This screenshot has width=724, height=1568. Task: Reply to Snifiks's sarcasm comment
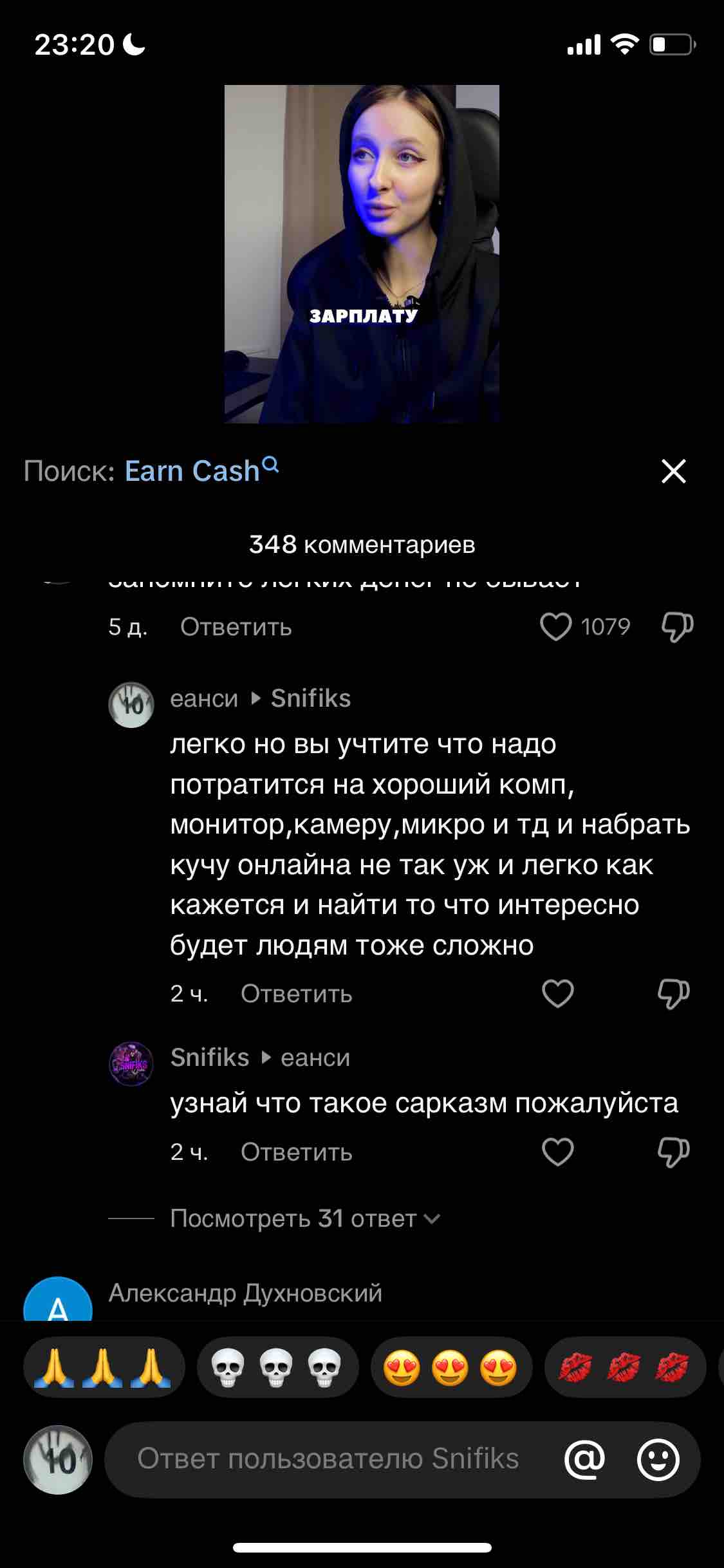click(x=296, y=1152)
